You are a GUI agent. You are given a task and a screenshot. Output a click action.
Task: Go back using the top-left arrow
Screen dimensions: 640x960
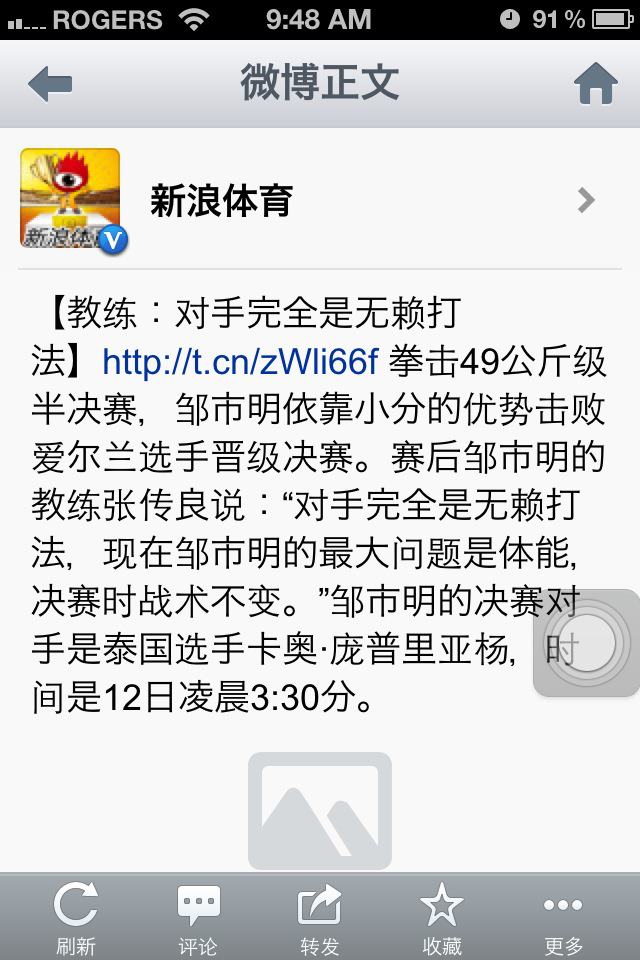tap(50, 84)
